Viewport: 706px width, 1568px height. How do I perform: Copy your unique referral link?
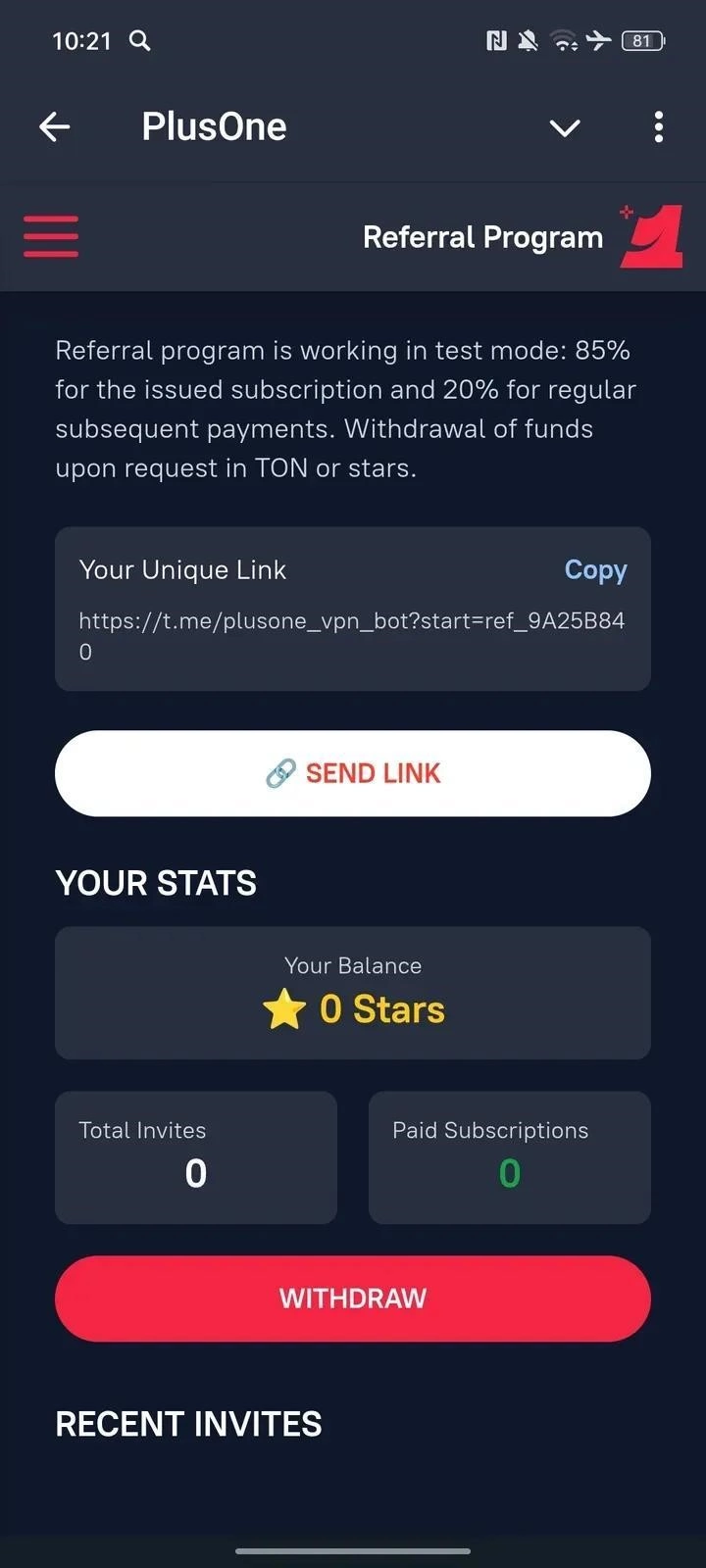pos(595,570)
